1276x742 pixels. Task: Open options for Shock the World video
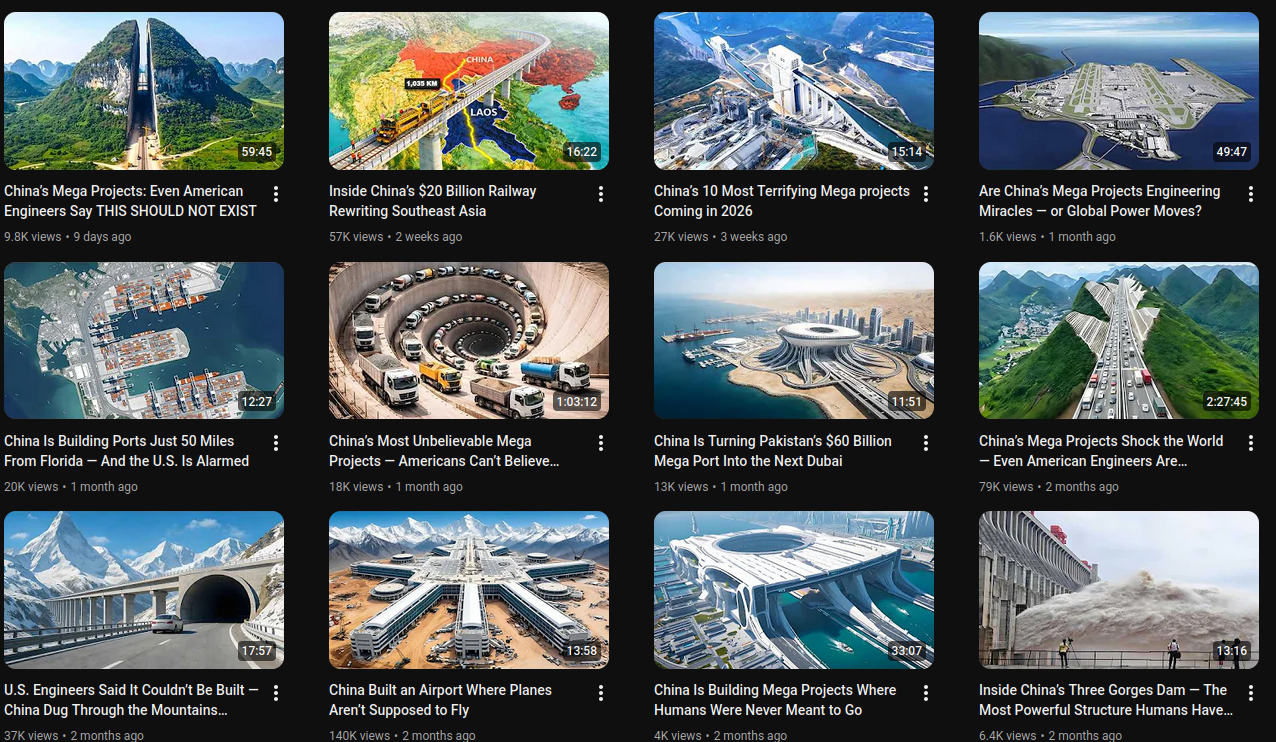1251,443
